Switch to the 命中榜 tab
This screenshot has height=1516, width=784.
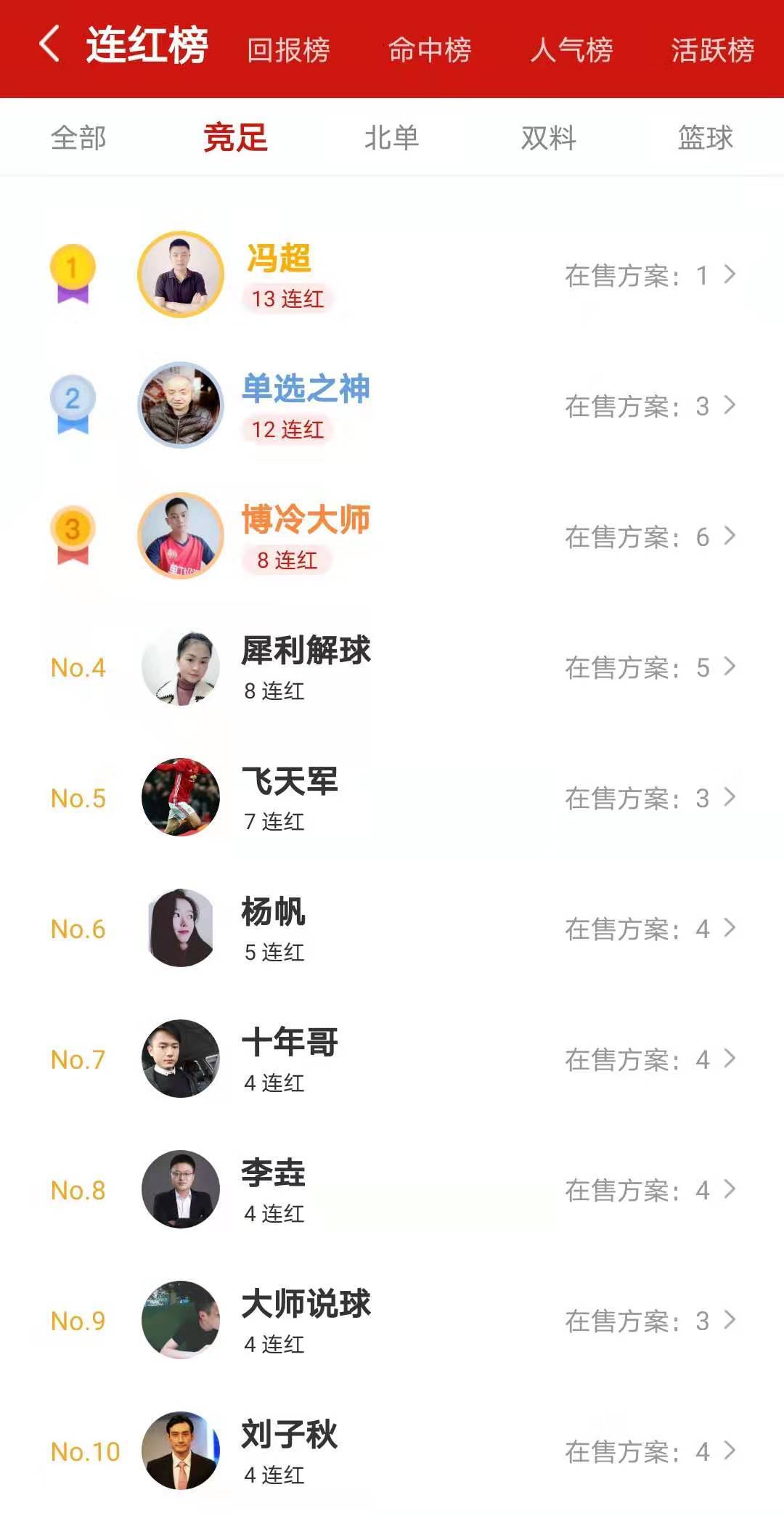[430, 50]
